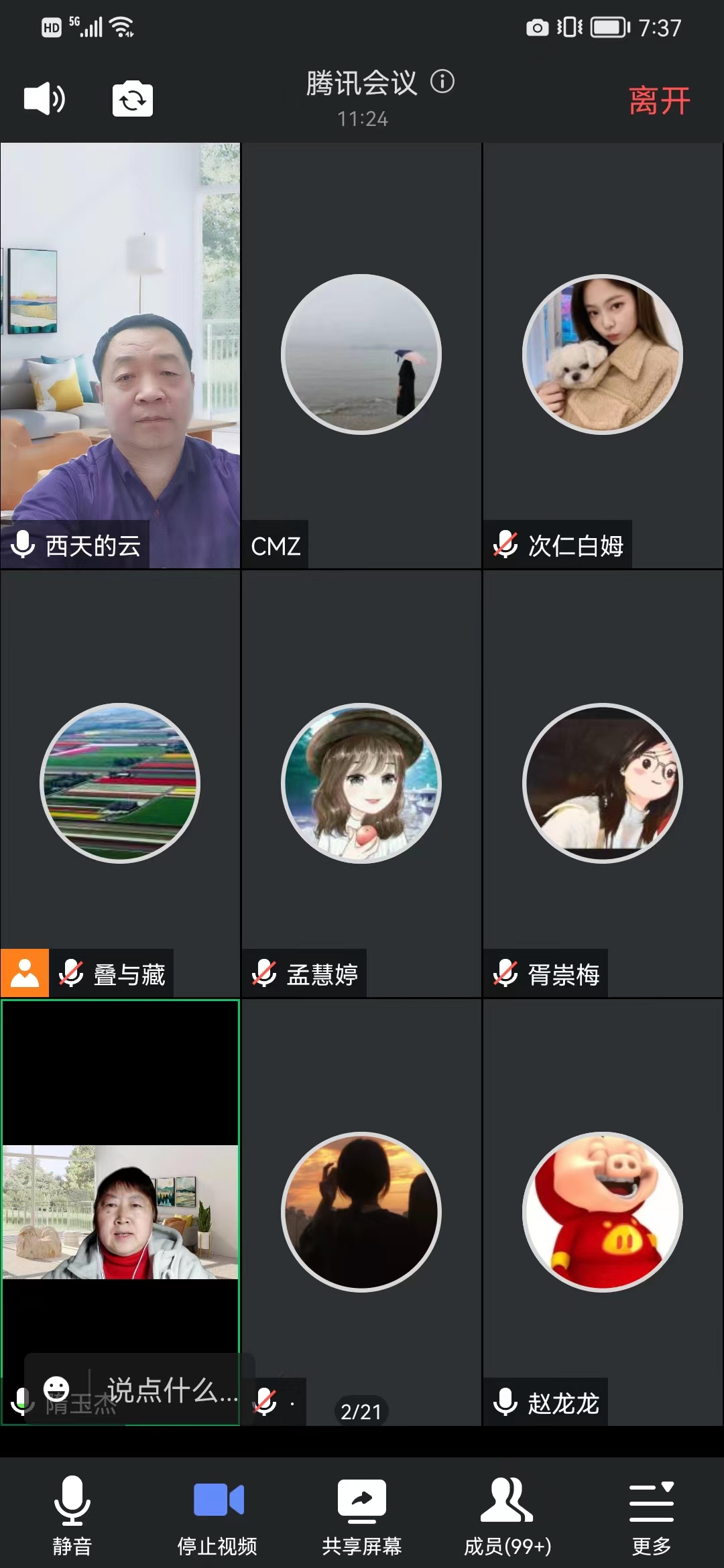The width and height of the screenshot is (724, 1568).
Task: Open the emoji reactions smiley
Action: 56,1388
